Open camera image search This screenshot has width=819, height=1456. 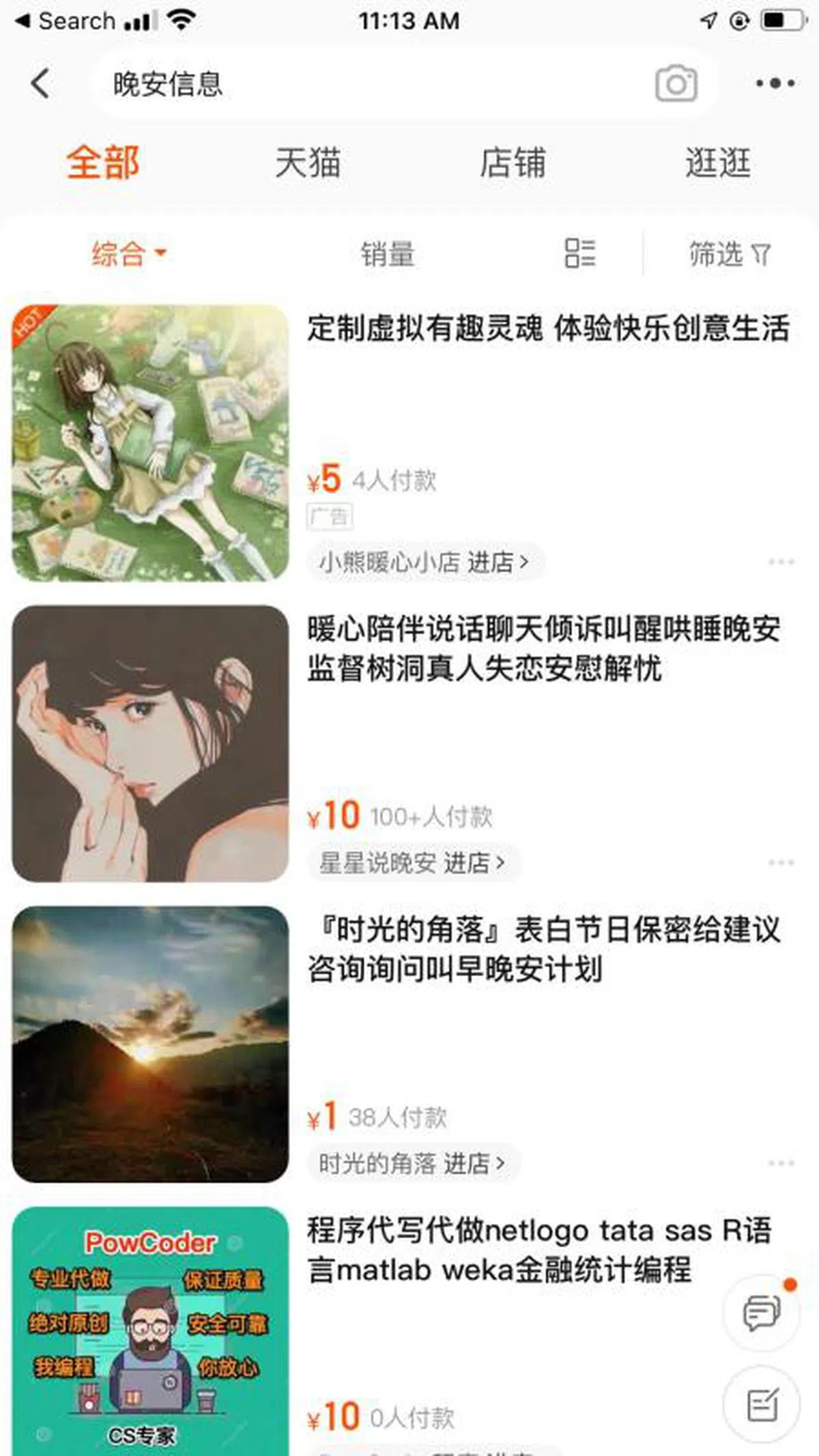(676, 84)
